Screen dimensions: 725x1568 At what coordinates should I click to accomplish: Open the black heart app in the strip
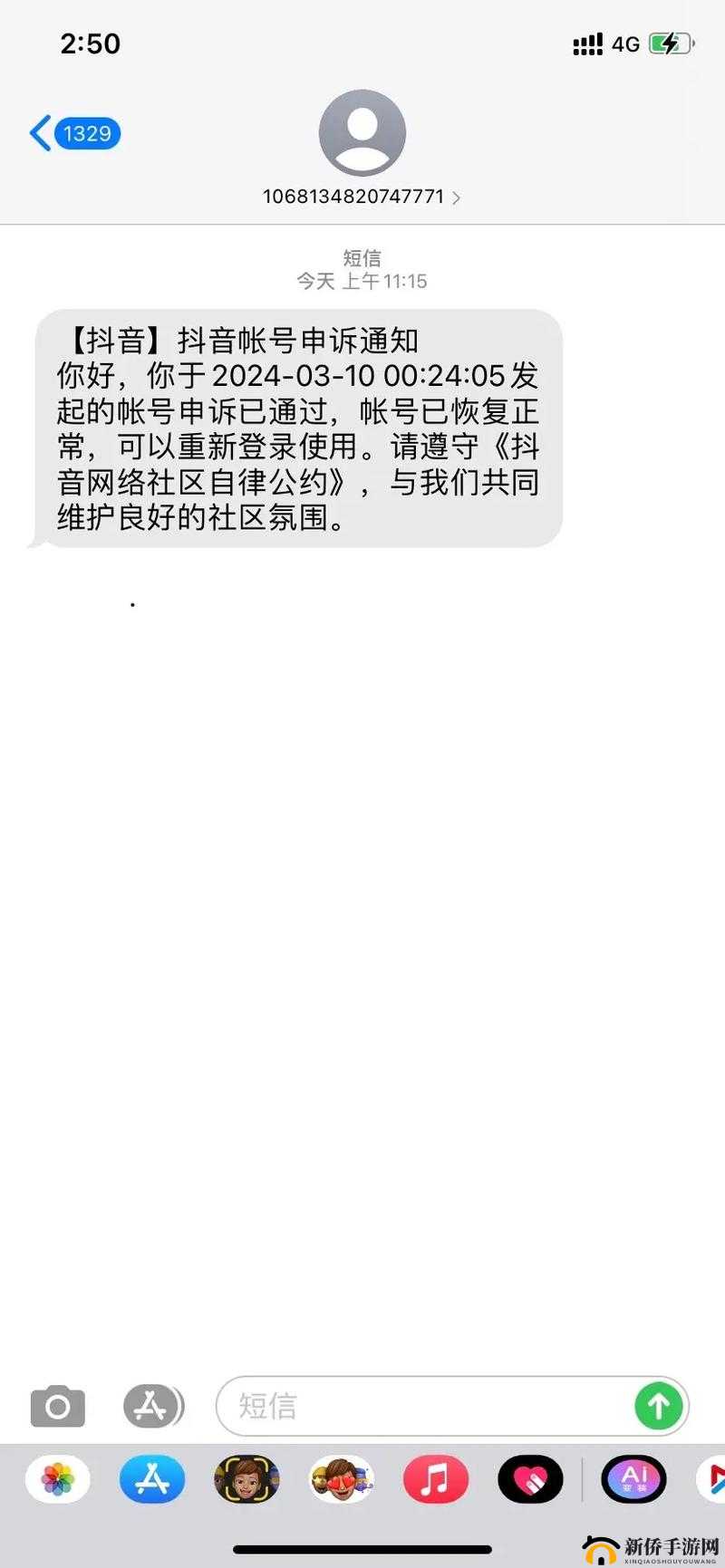[x=530, y=1478]
